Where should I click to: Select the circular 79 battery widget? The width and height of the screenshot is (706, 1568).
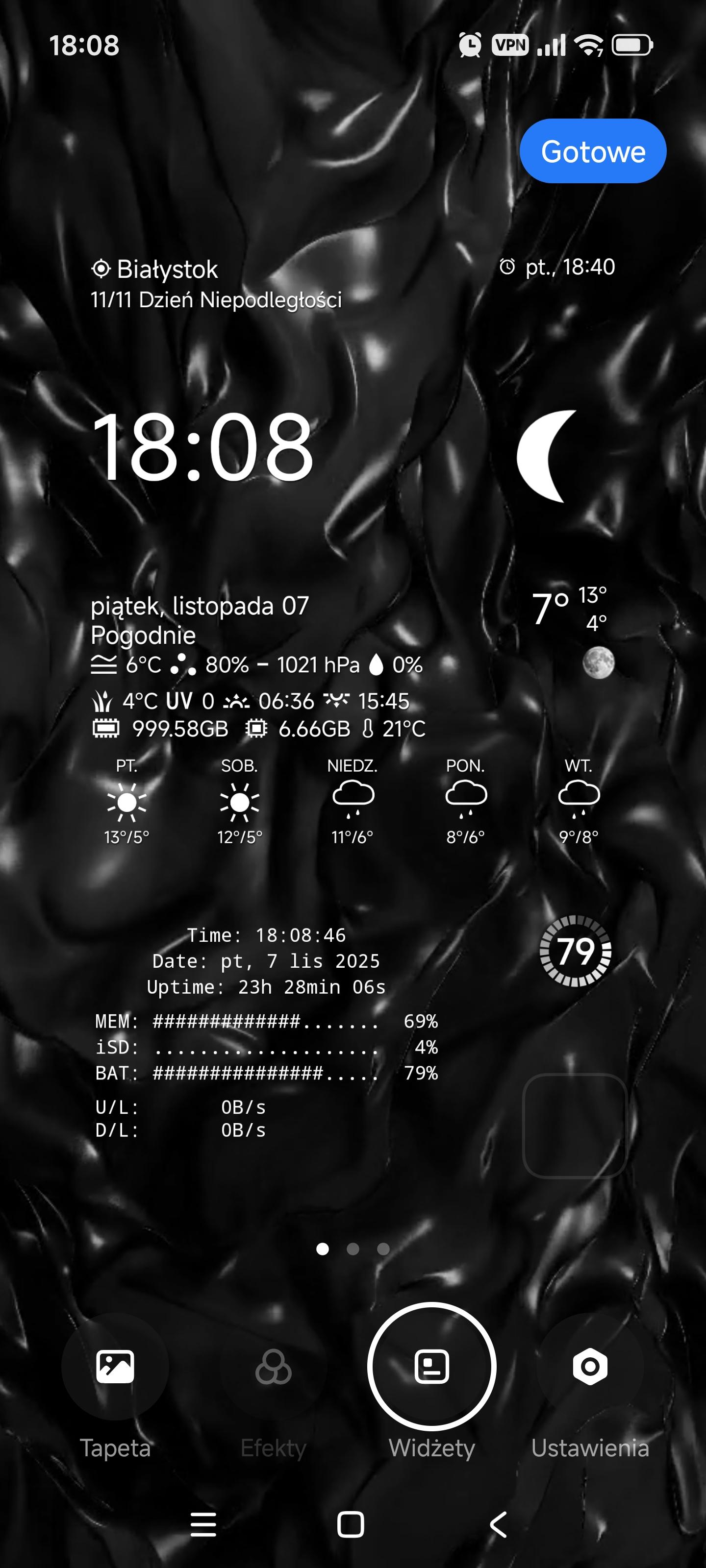pos(575,951)
